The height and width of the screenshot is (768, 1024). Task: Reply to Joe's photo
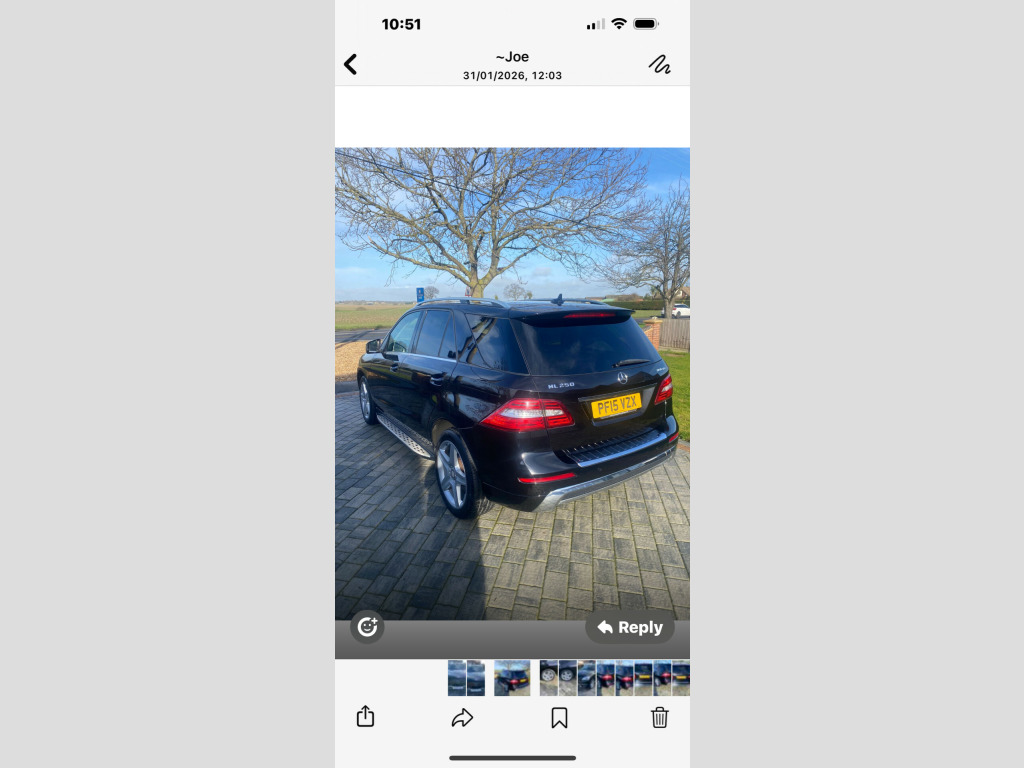[630, 627]
